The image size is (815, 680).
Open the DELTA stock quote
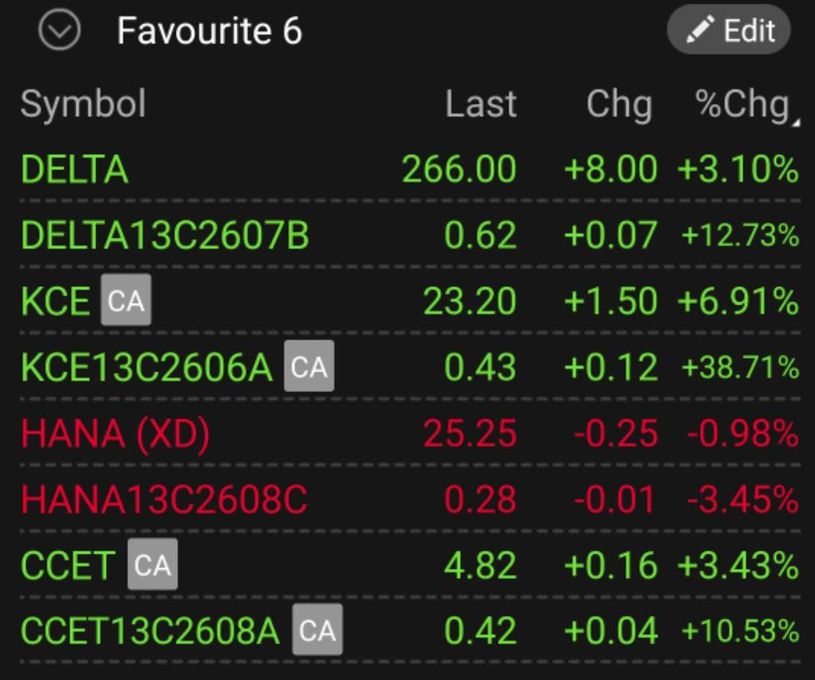click(75, 170)
